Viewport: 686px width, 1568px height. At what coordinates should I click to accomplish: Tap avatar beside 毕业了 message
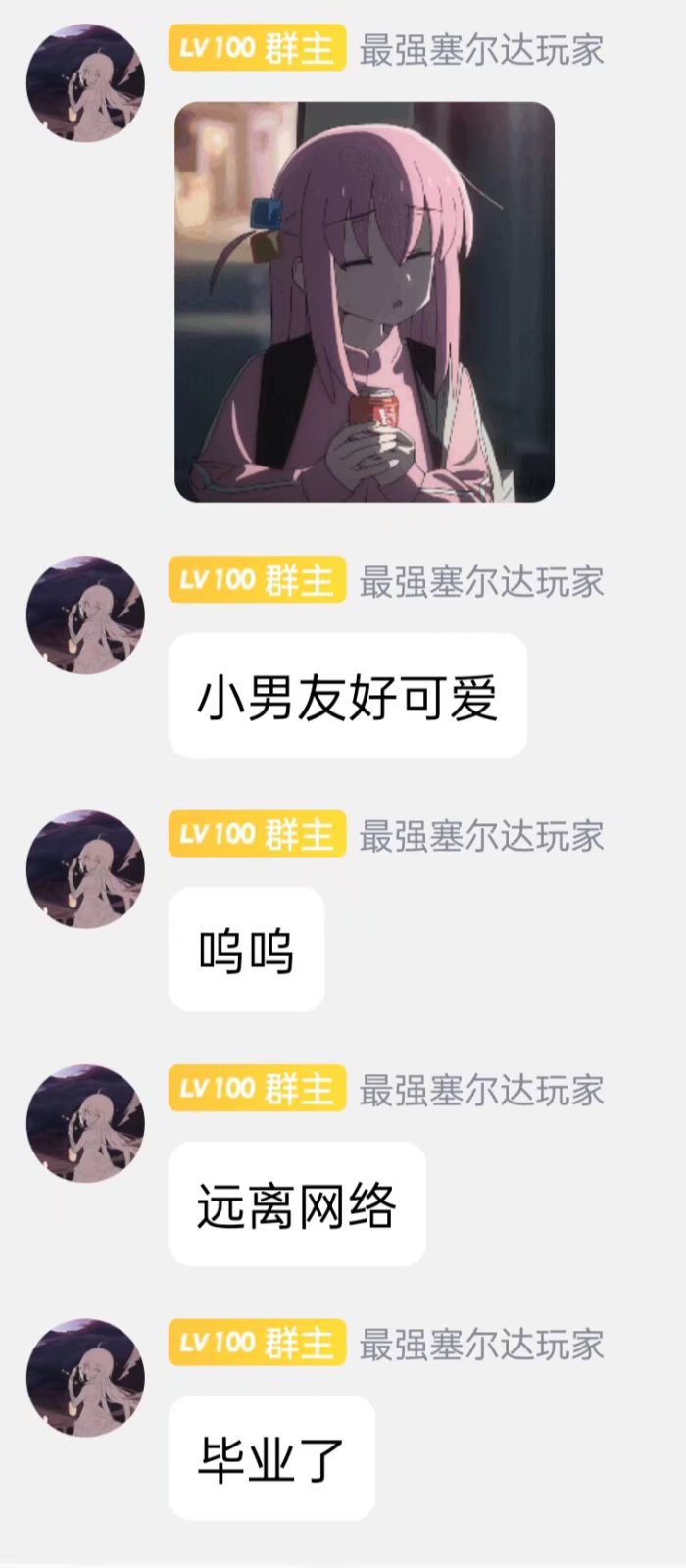(85, 1378)
